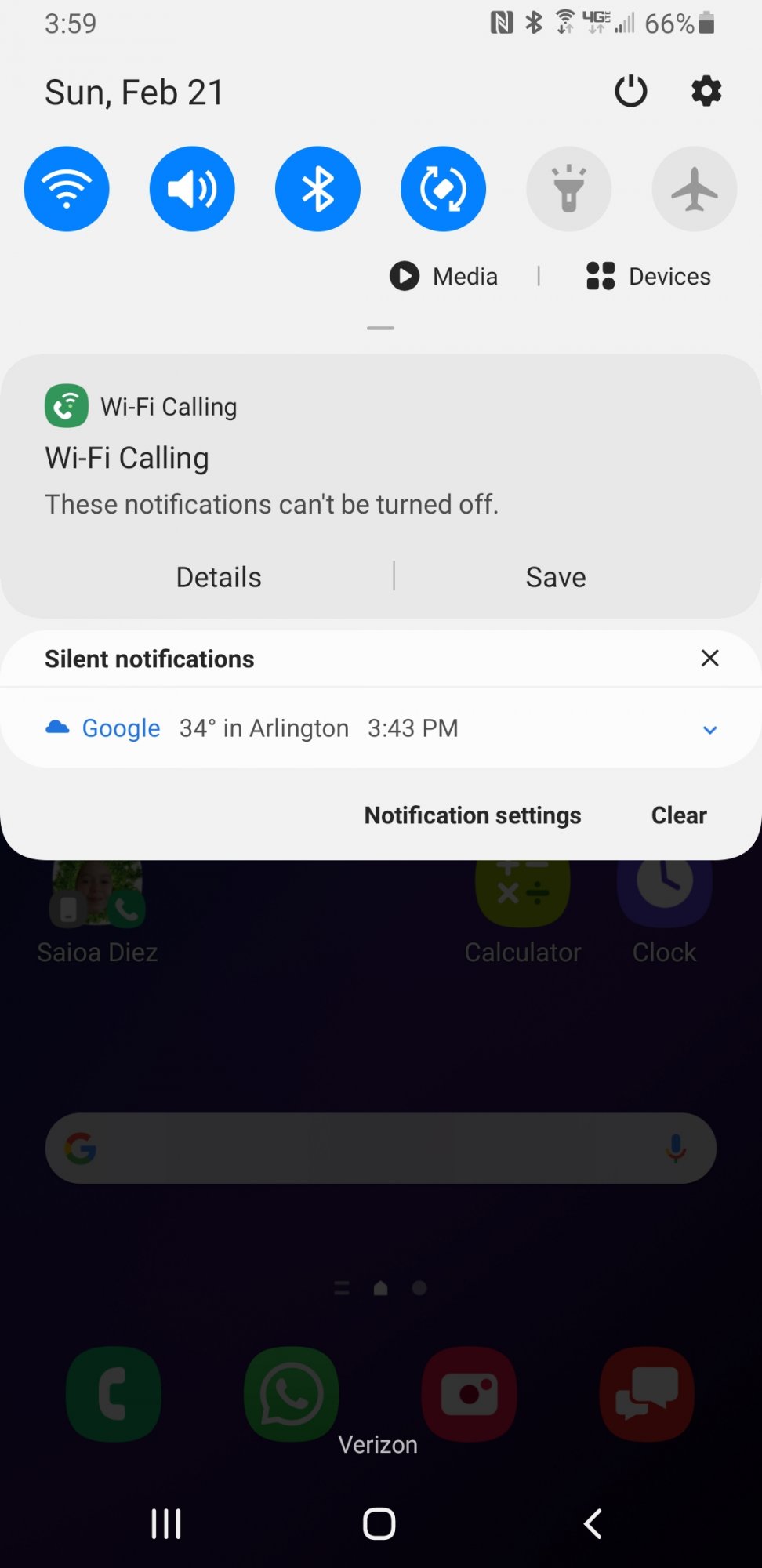Enable airplane mode

tap(694, 189)
